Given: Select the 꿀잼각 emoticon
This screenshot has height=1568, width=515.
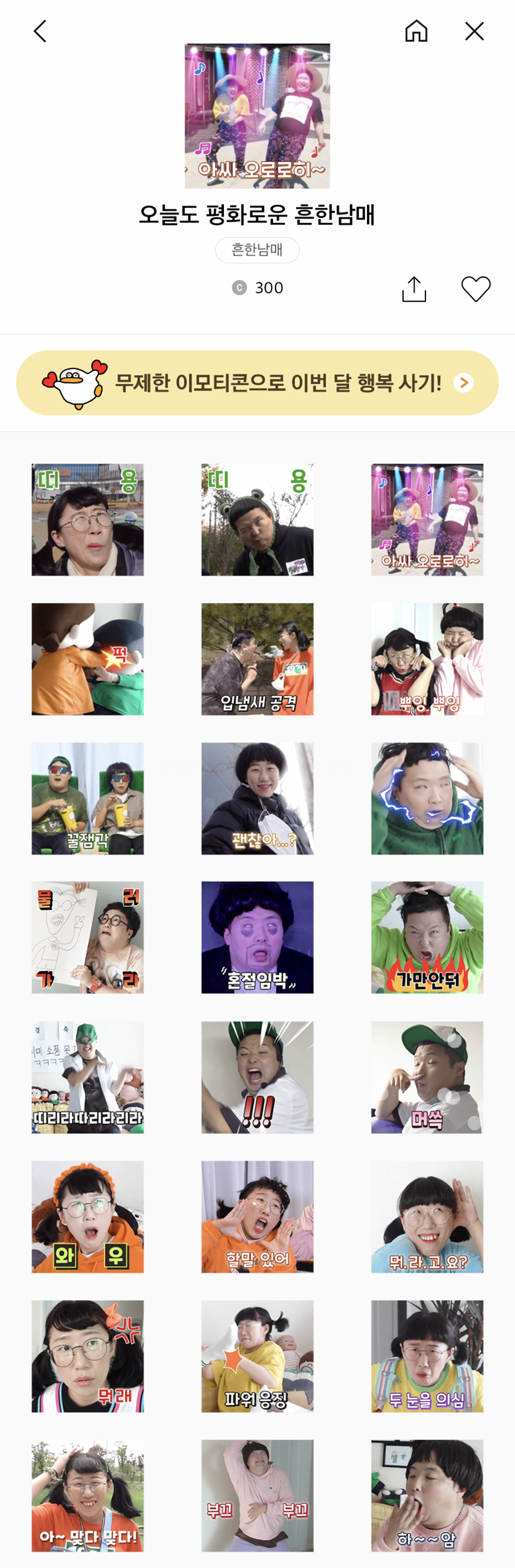Looking at the screenshot, I should [88, 798].
